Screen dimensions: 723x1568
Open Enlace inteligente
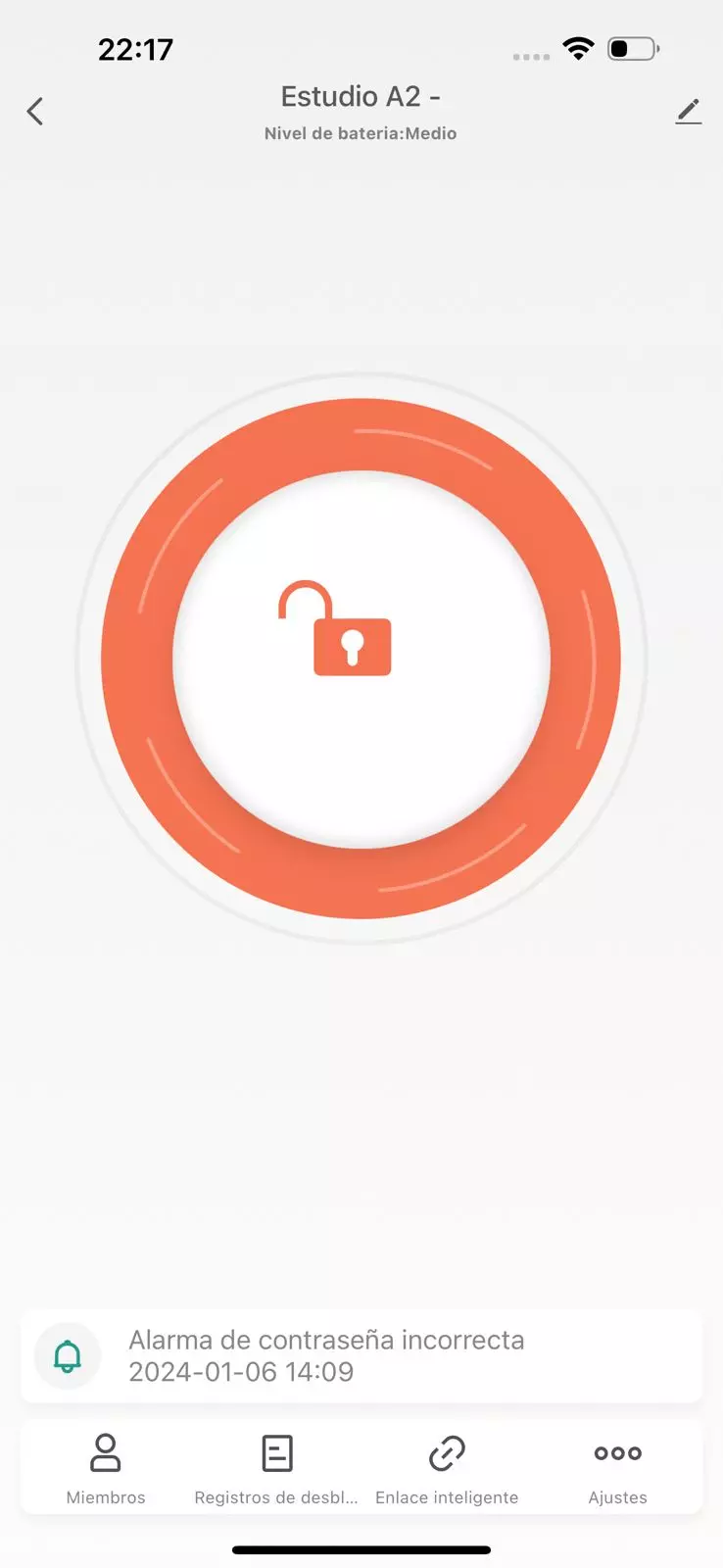click(447, 1468)
